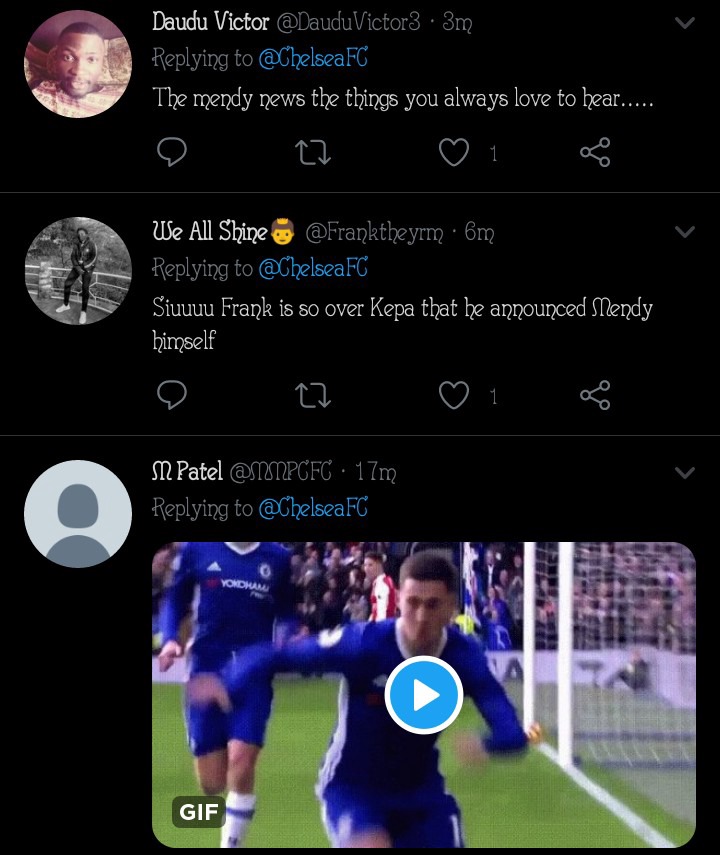Share We All Shine's tweet

(595, 396)
